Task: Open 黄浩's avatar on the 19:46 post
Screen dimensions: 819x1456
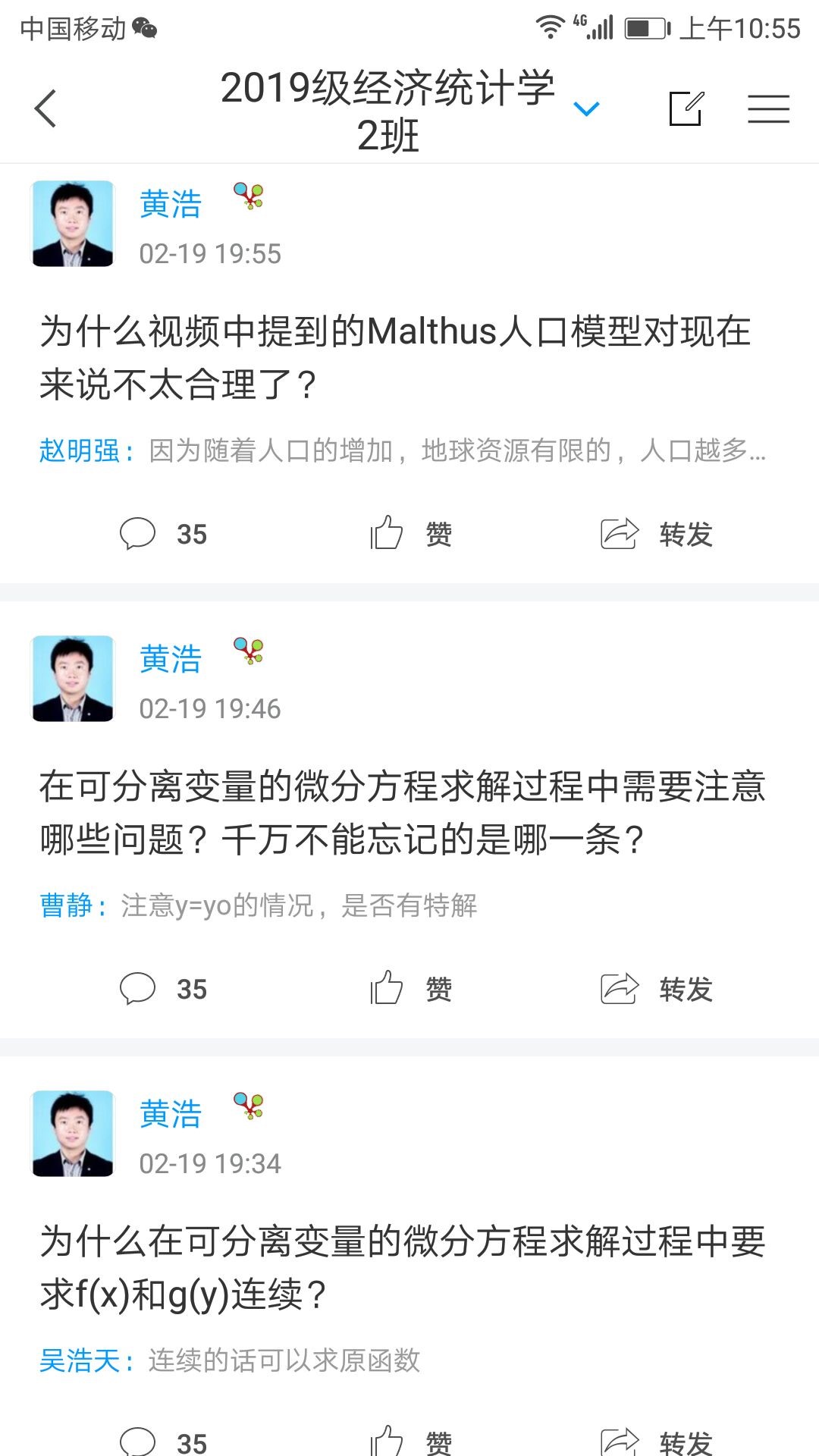Action: click(73, 679)
